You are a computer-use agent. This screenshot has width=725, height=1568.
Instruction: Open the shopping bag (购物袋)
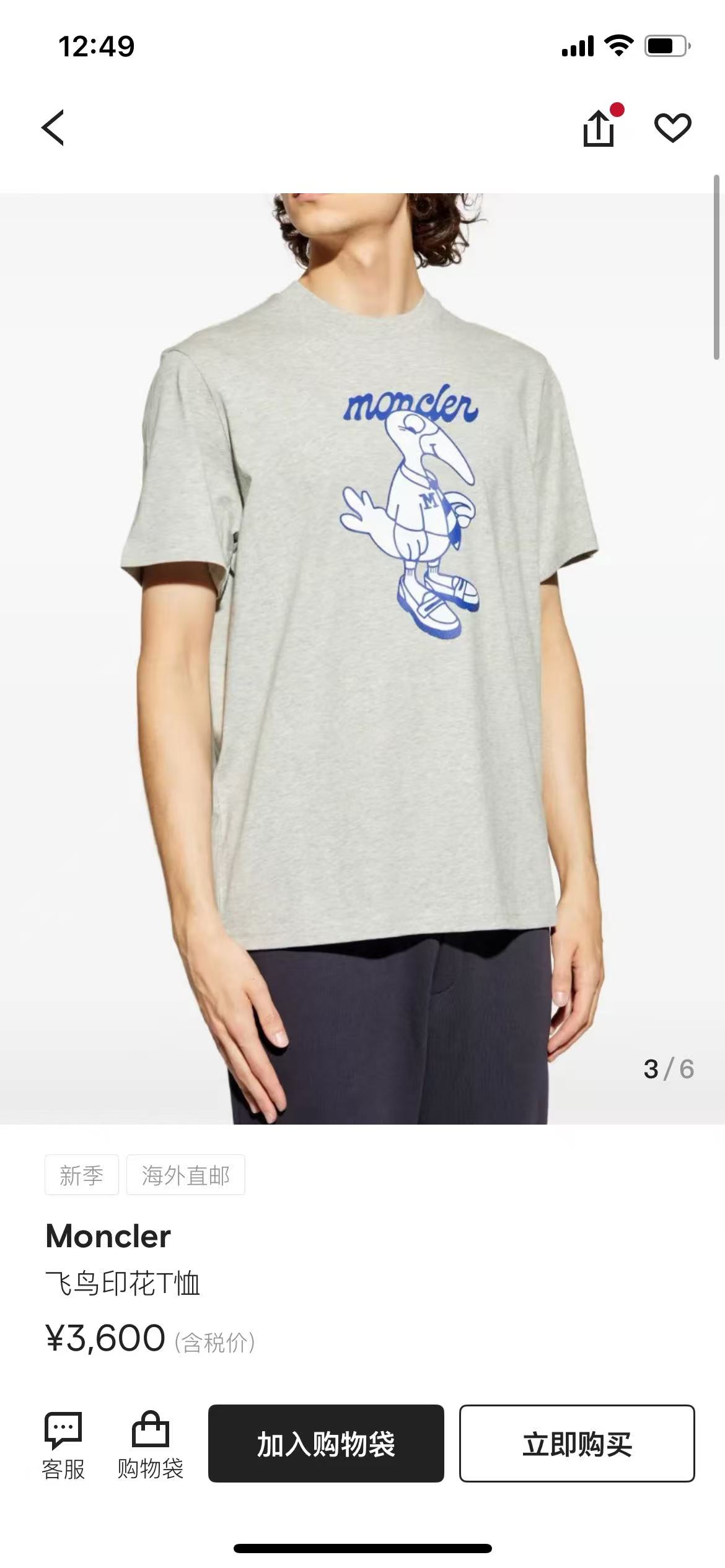151,1445
